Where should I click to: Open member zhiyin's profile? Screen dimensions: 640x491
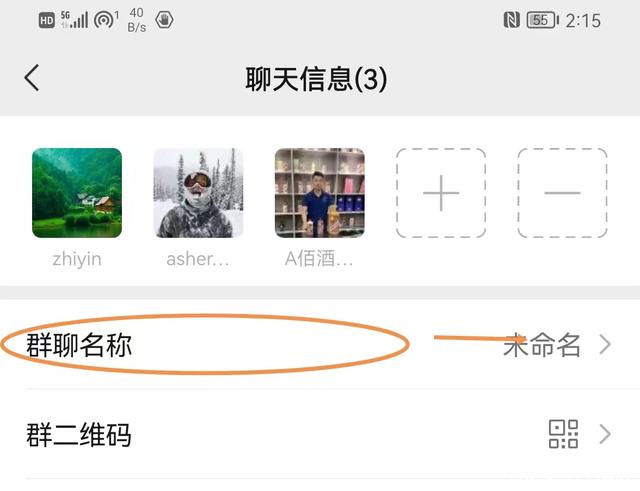coord(77,193)
